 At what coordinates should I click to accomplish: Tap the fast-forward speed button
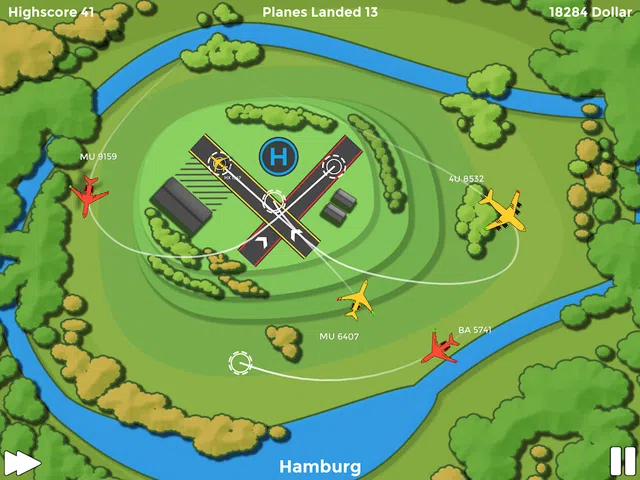22,463
